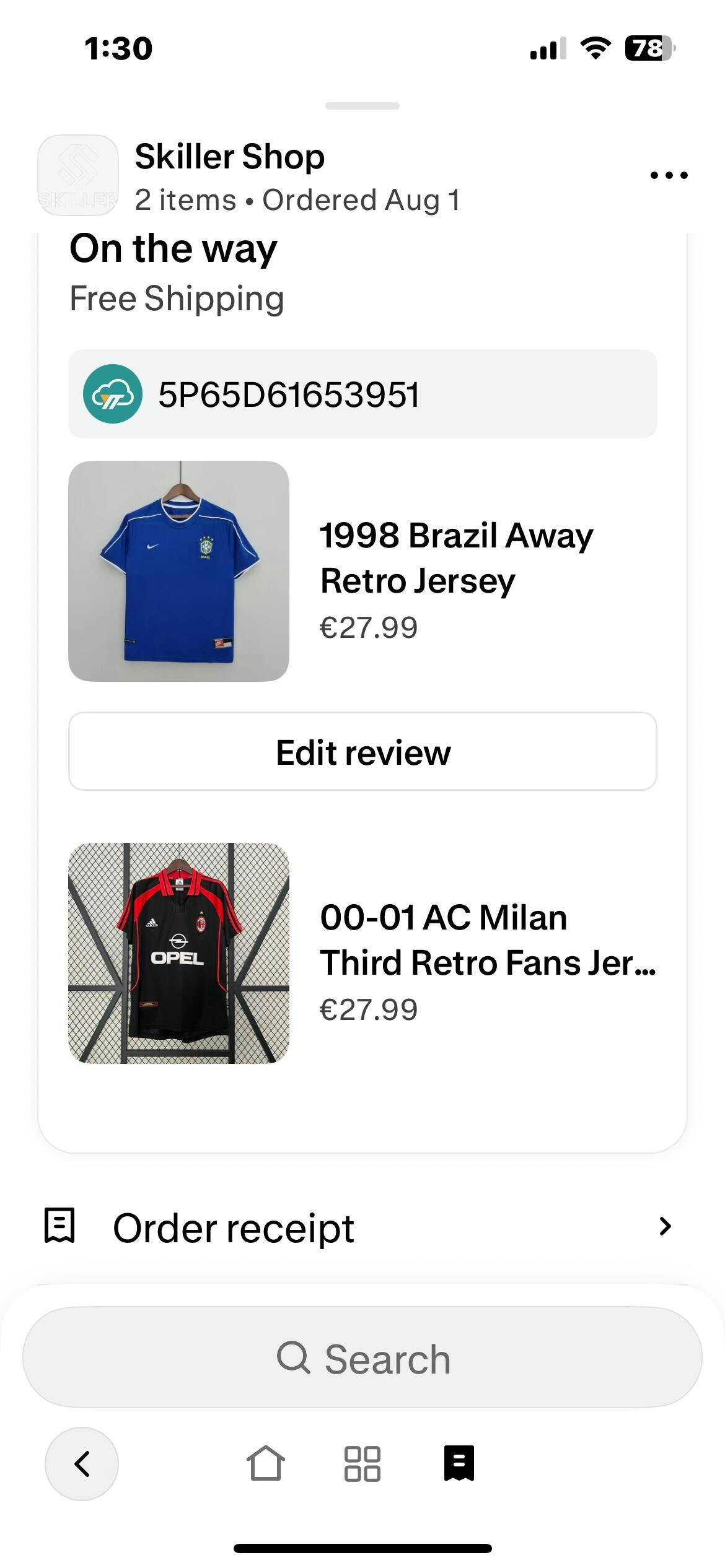Open tracking number 5P65D61653951

coord(362,394)
